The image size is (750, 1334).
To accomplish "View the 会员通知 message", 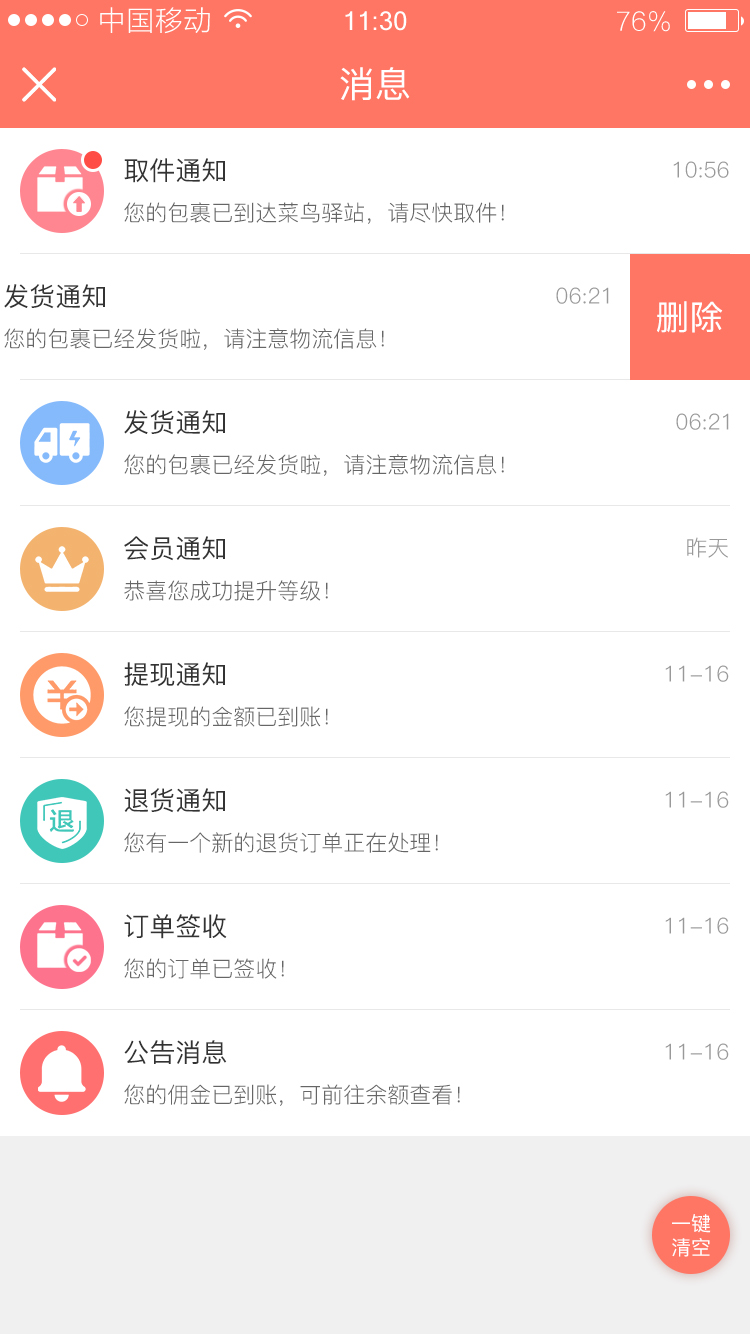I will pyautogui.click(x=375, y=569).
